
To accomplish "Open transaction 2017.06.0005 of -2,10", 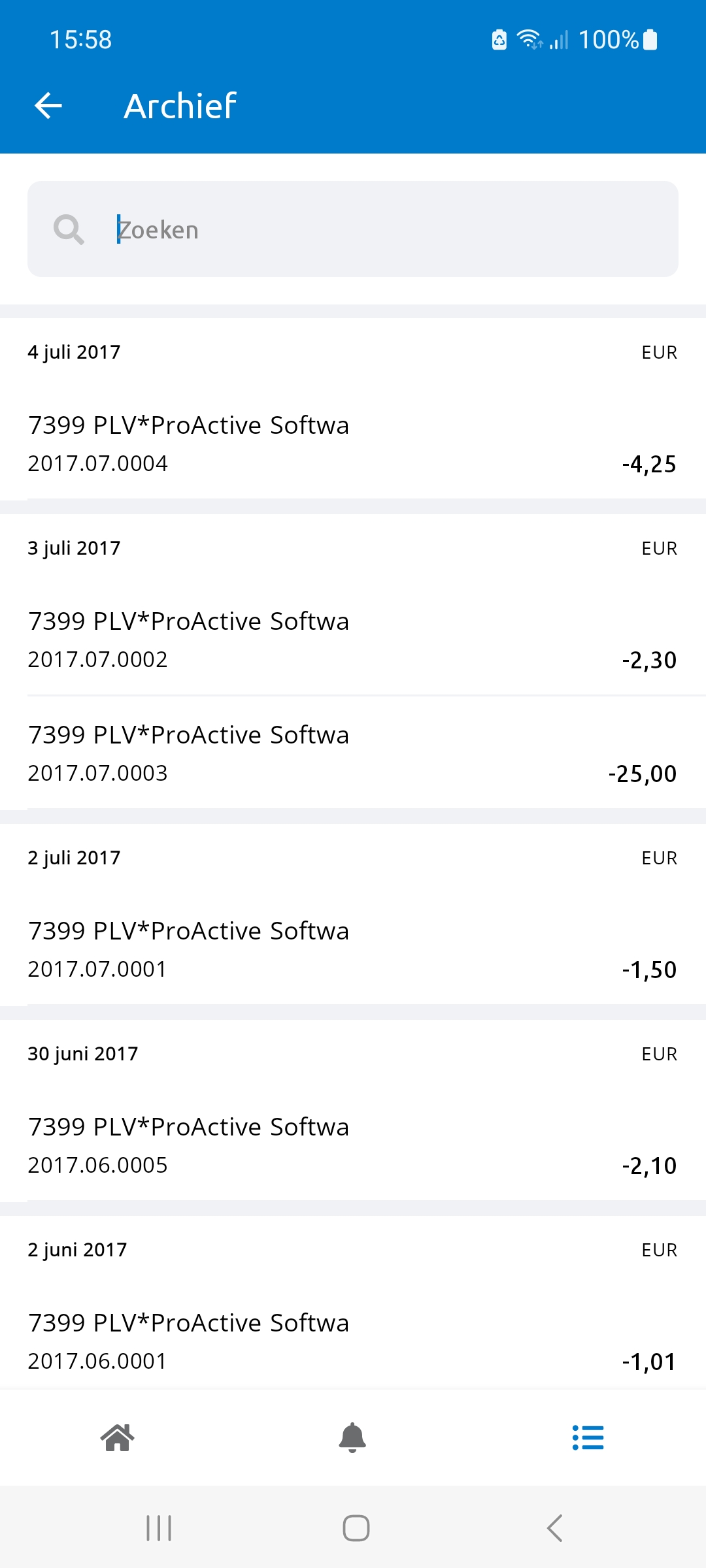I will [353, 1145].
